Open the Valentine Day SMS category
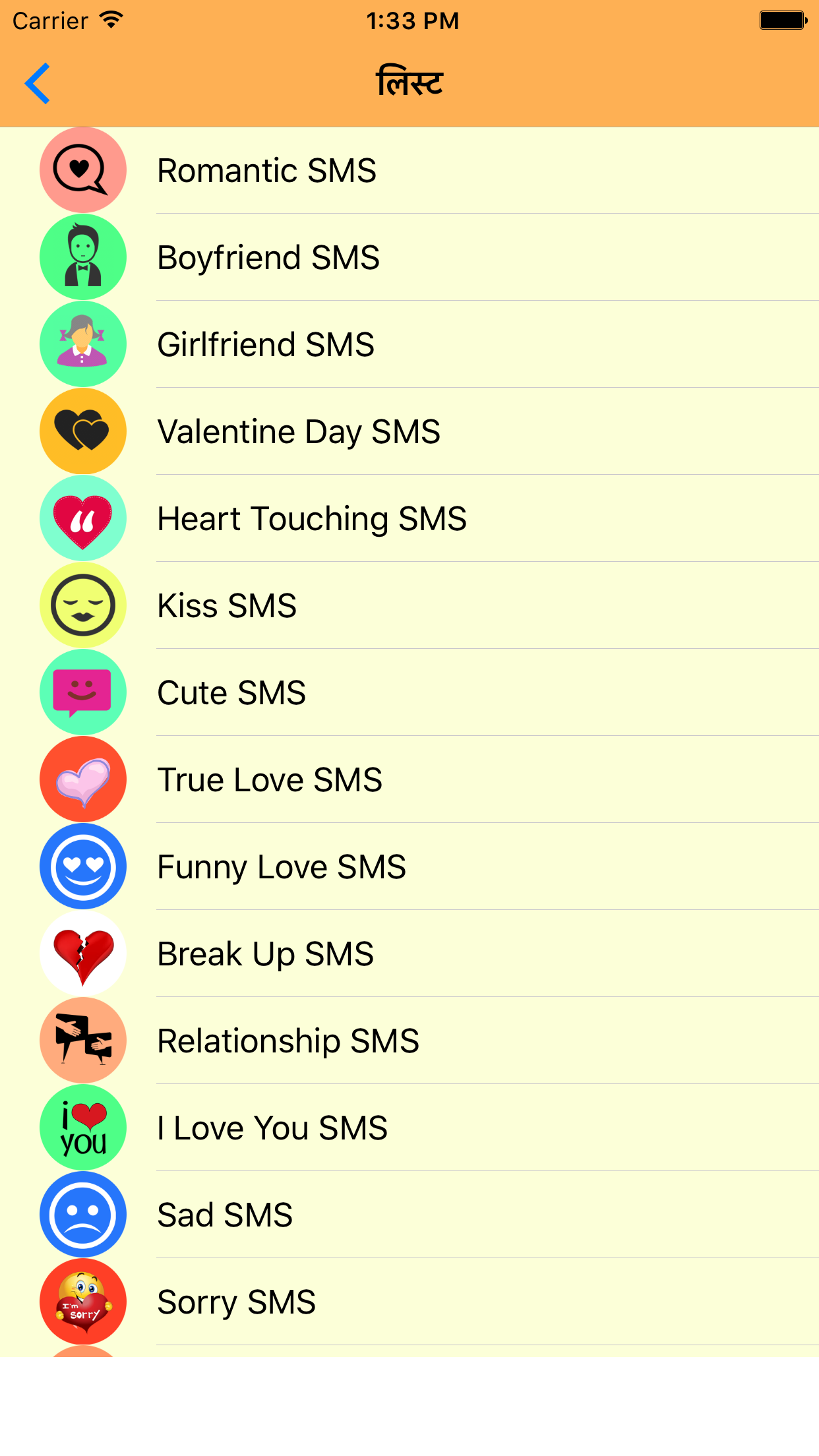The height and width of the screenshot is (1456, 819). [x=396, y=431]
